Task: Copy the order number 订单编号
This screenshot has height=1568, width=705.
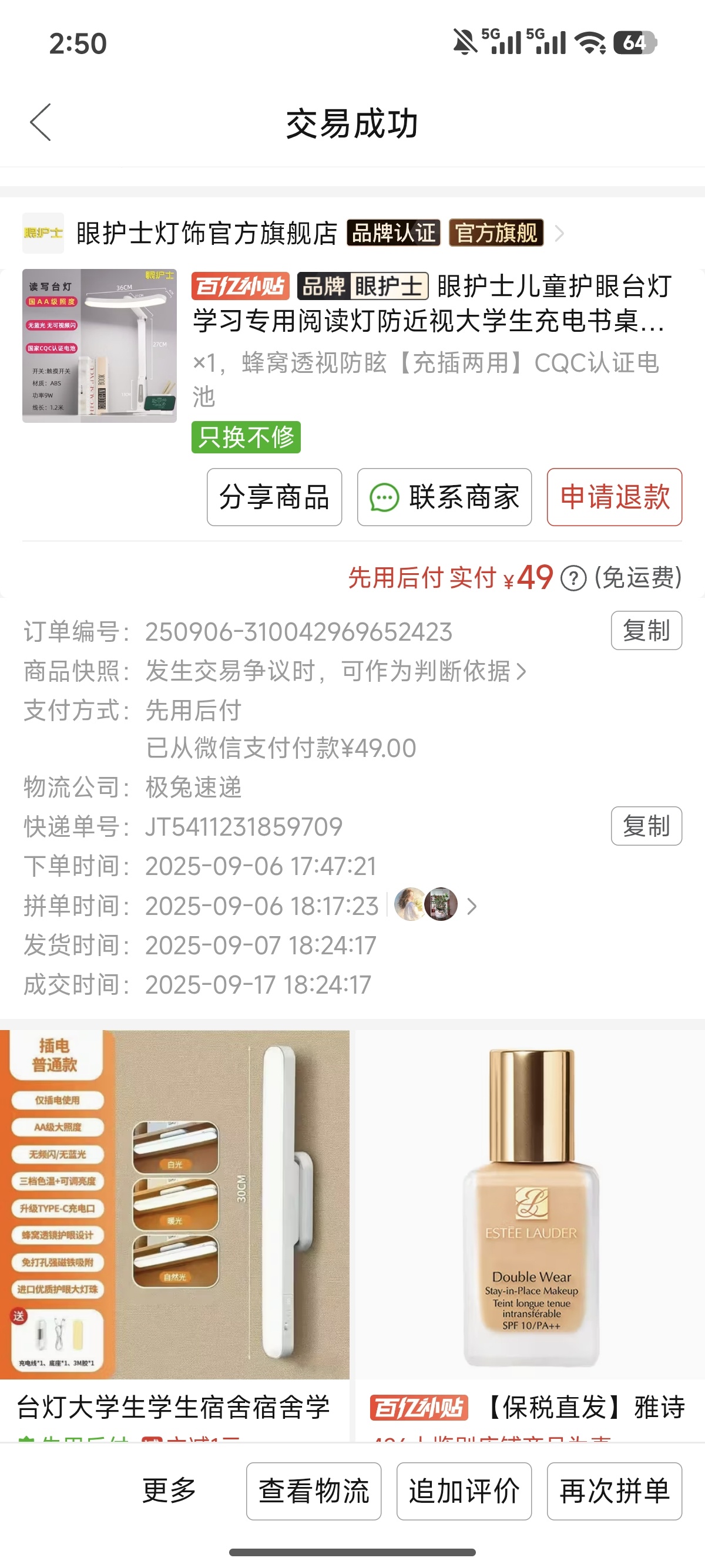Action: 646,631
